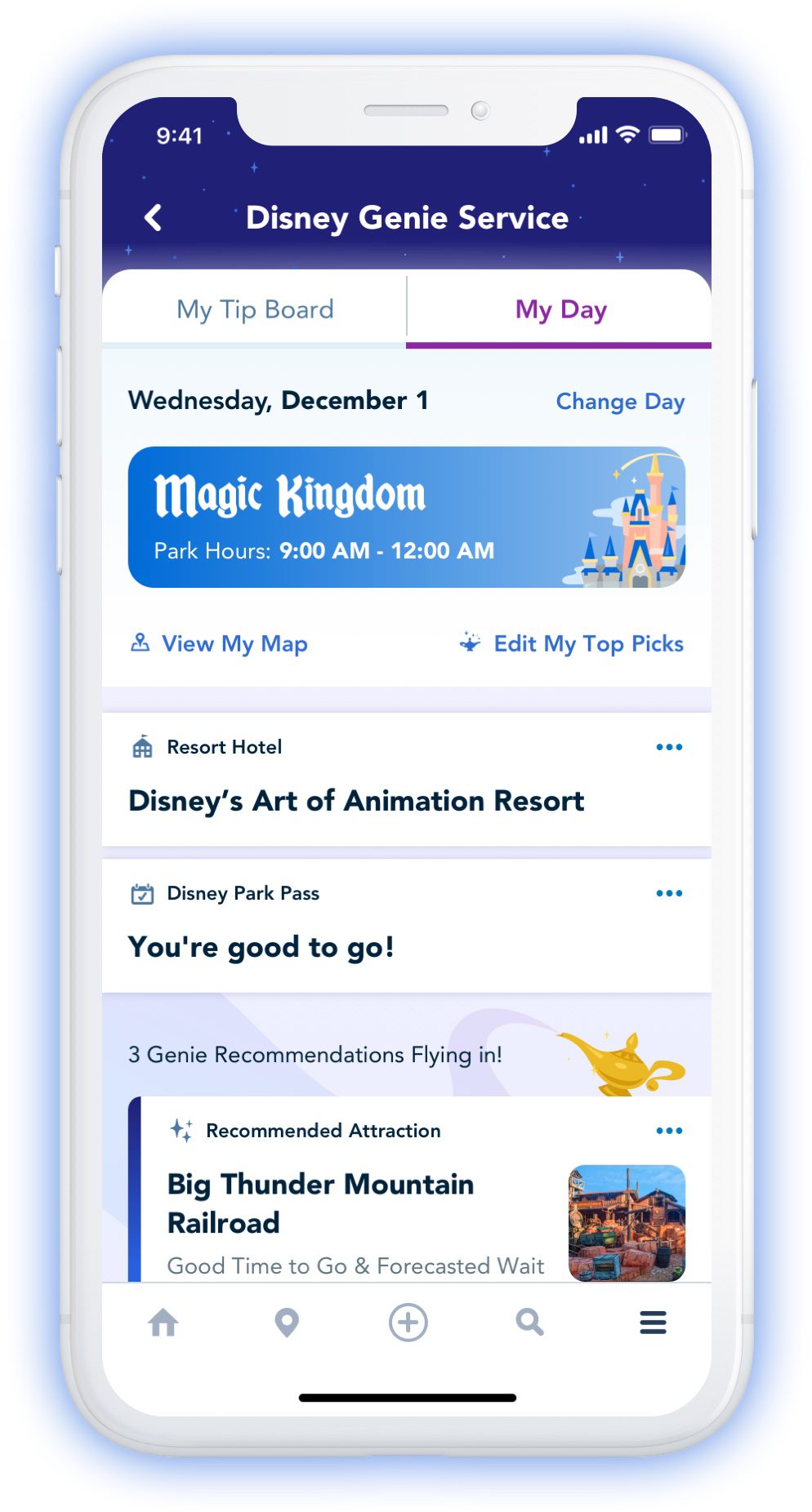The height and width of the screenshot is (1512, 812).
Task: Open more options for Disney Park Pass
Action: [x=669, y=893]
